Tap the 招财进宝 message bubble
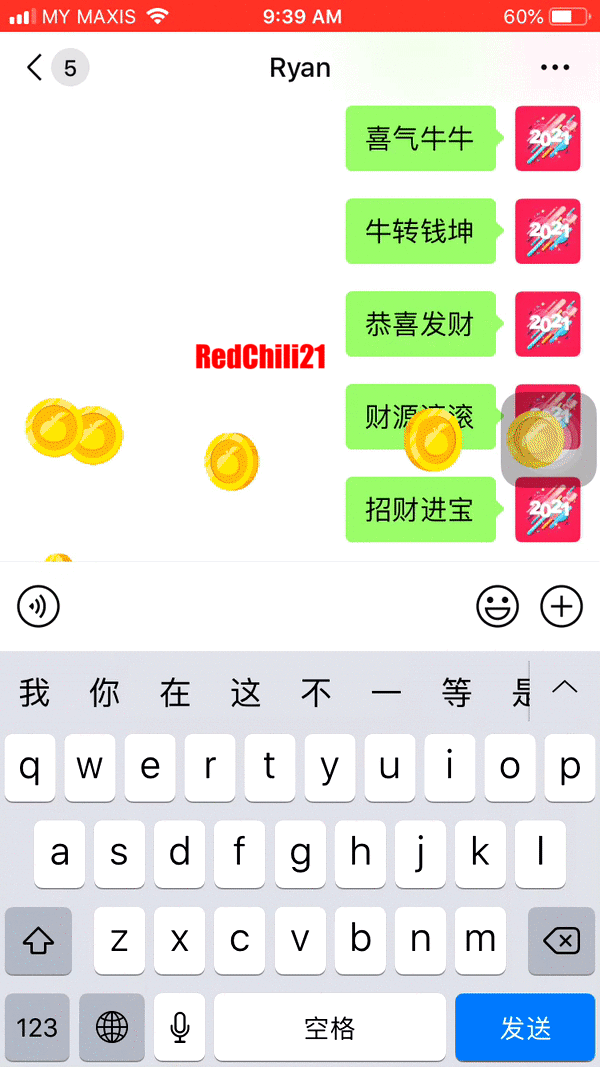Image resolution: width=600 pixels, height=1067 pixels. [x=420, y=510]
